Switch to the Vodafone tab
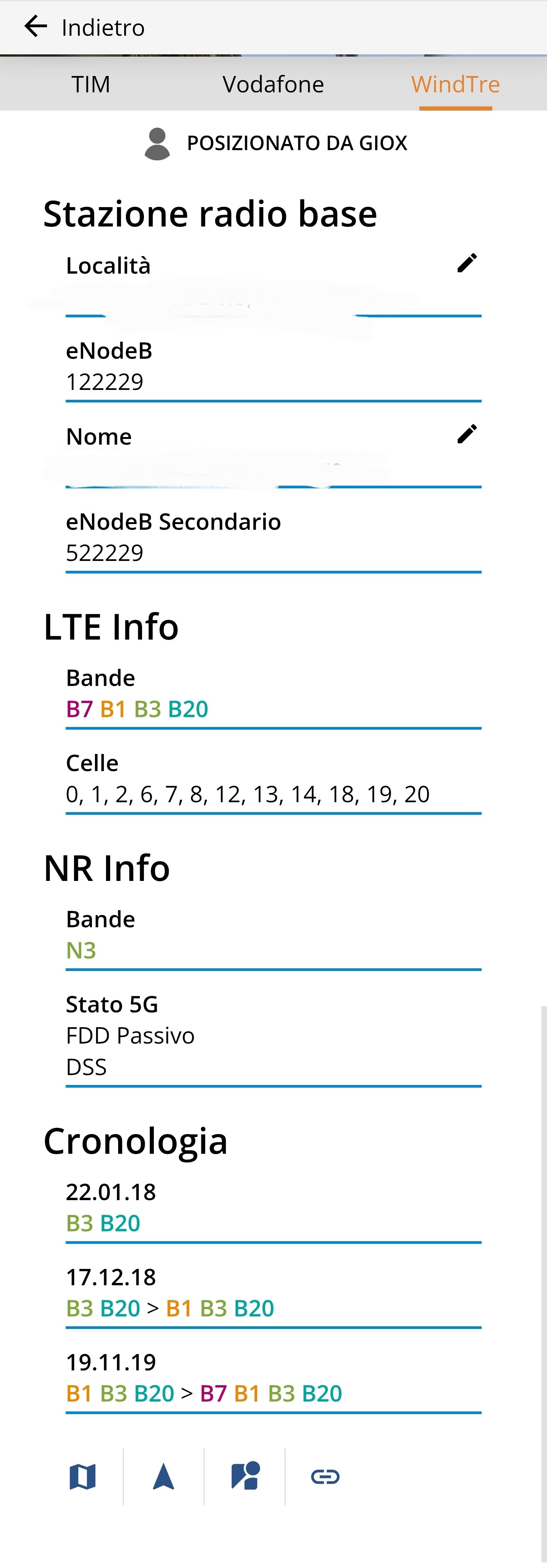Screen dimensions: 547x1568 273,84
